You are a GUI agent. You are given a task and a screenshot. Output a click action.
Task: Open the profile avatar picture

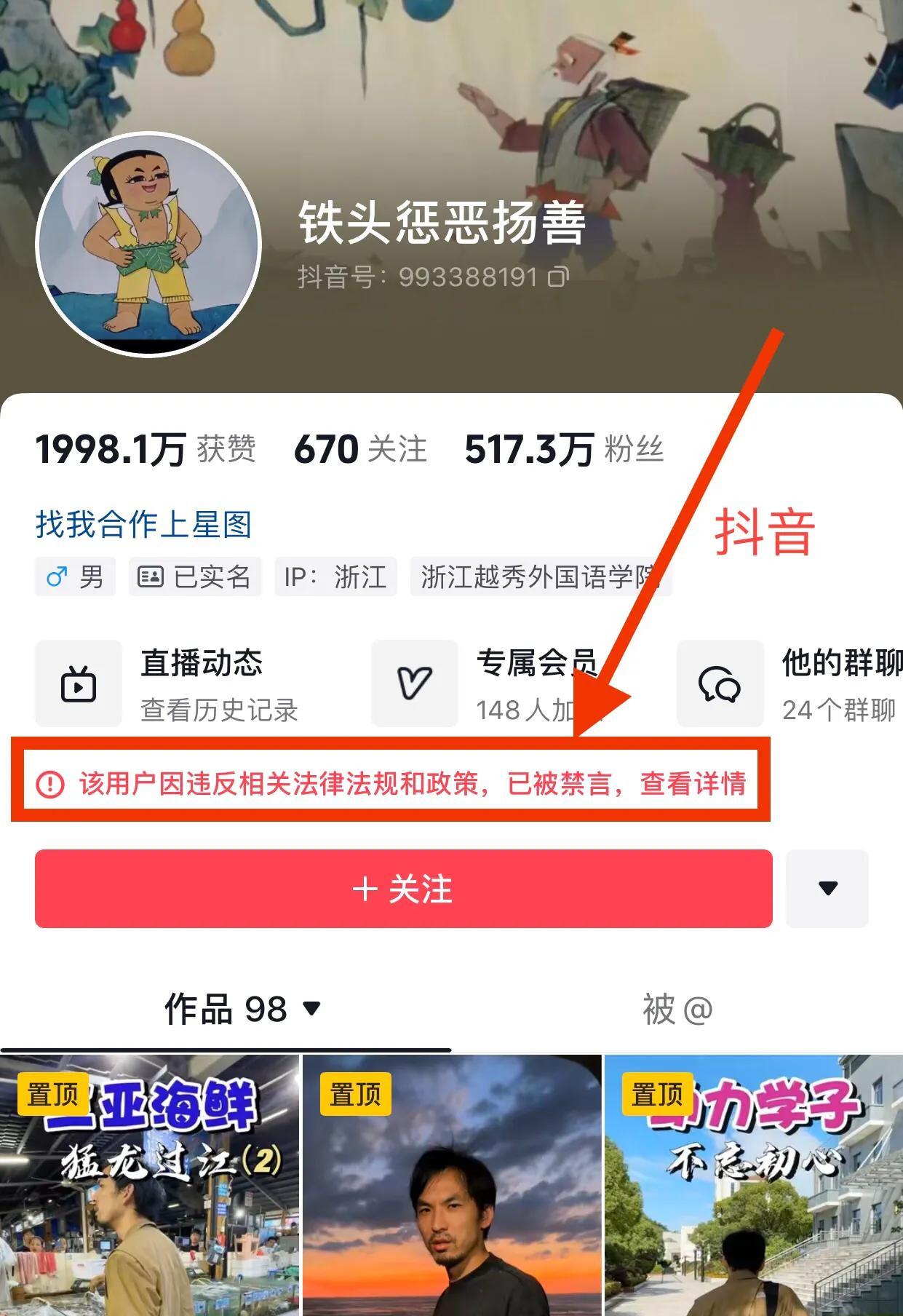click(148, 245)
